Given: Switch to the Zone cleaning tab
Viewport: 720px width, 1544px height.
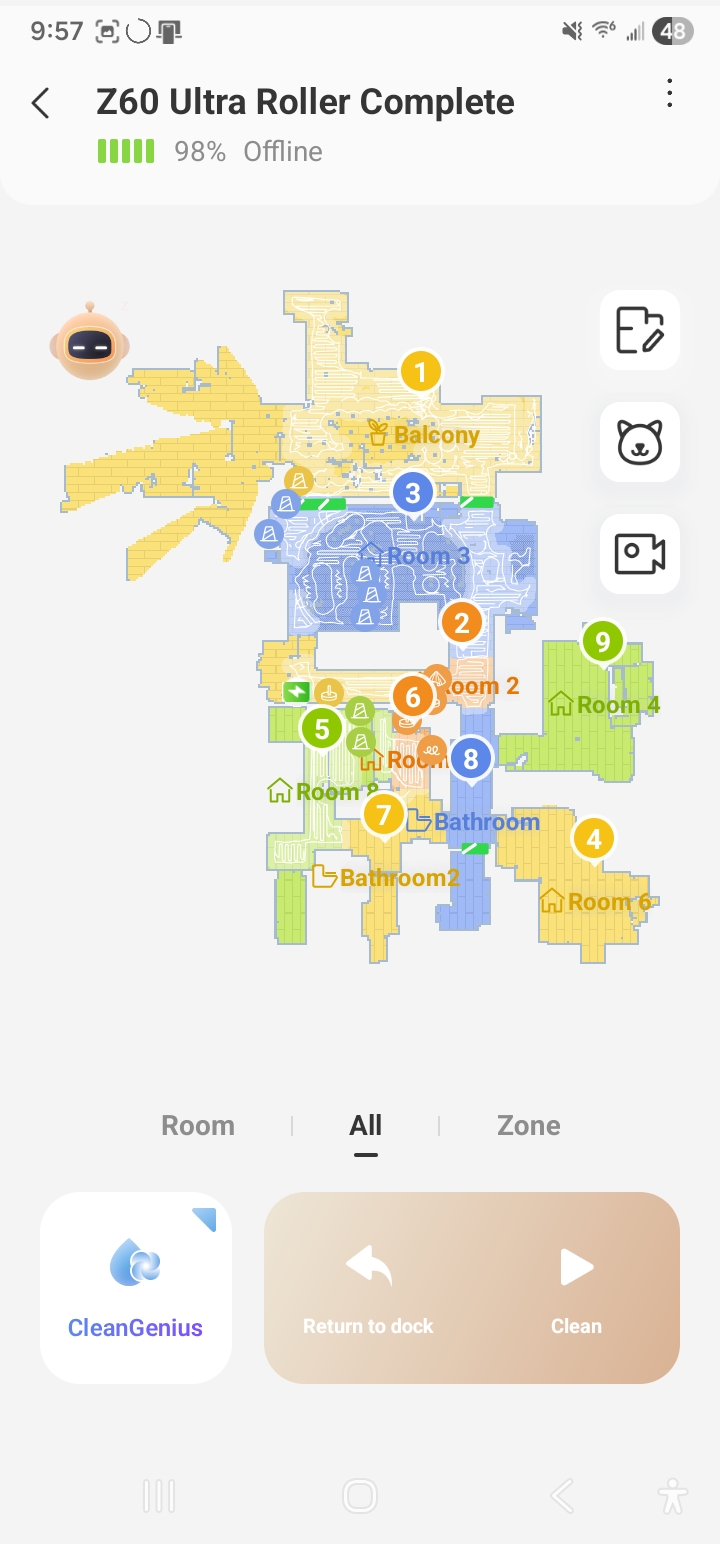Looking at the screenshot, I should click(528, 1125).
